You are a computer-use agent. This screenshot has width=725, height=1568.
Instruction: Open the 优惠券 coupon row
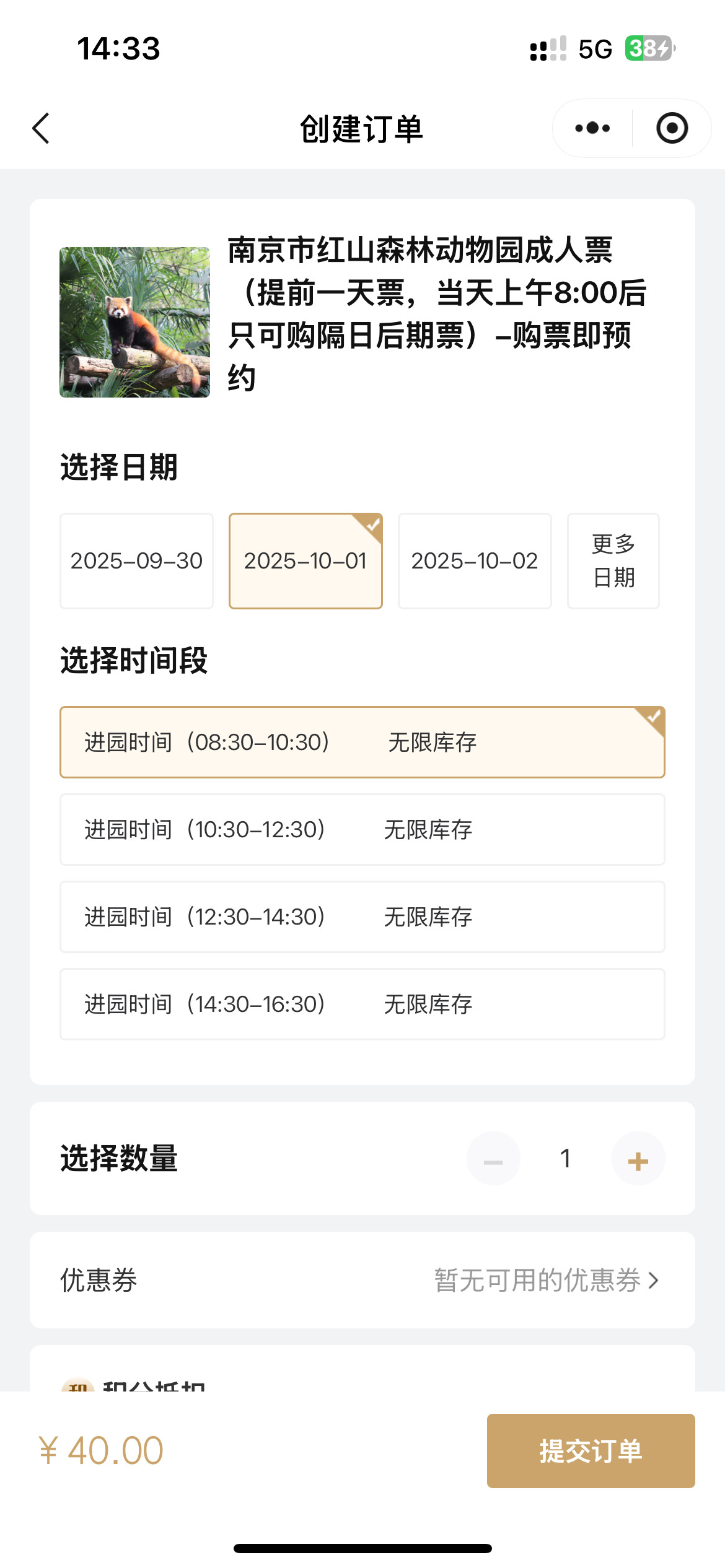point(362,1280)
